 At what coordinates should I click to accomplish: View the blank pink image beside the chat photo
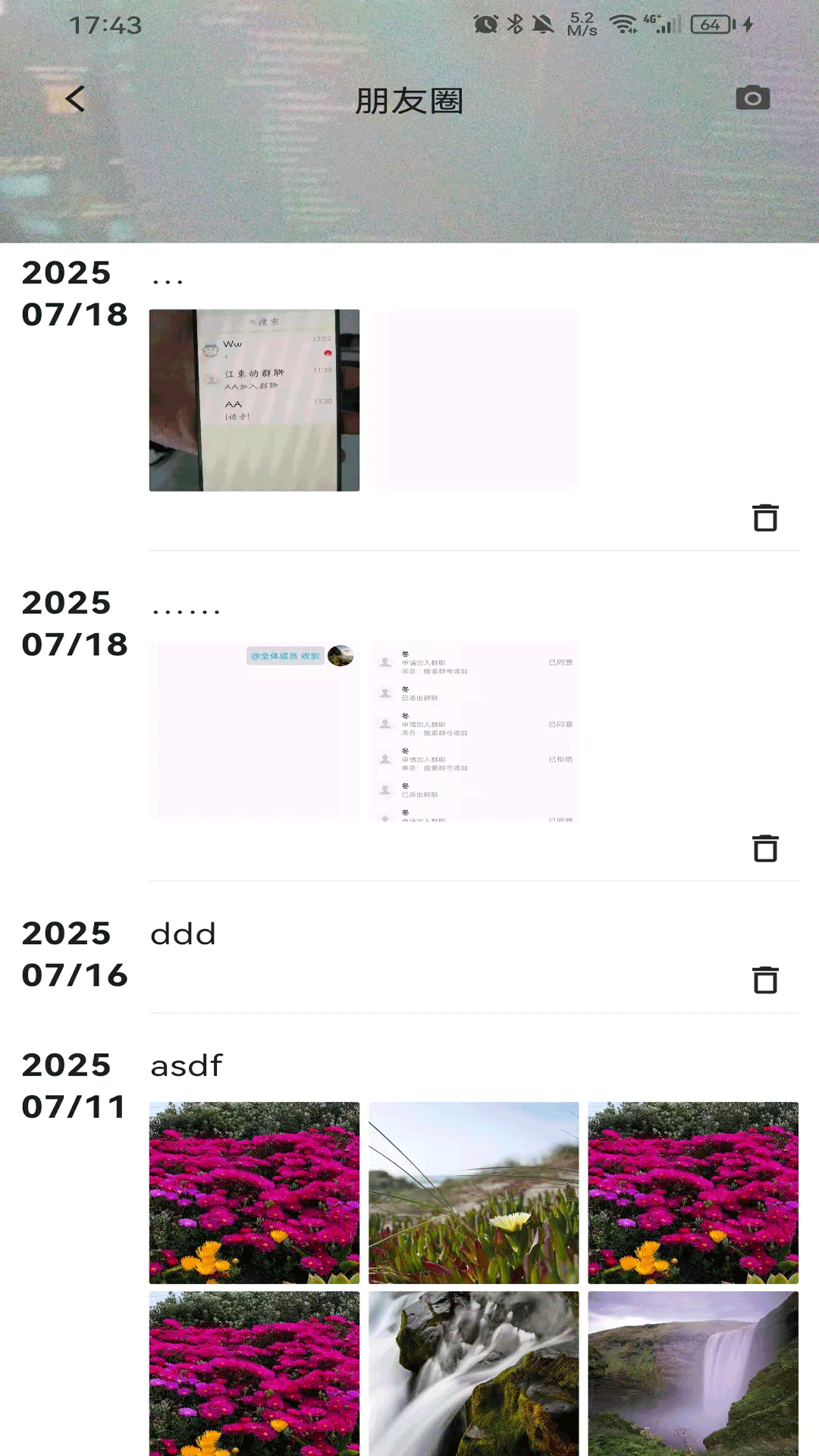tap(474, 400)
